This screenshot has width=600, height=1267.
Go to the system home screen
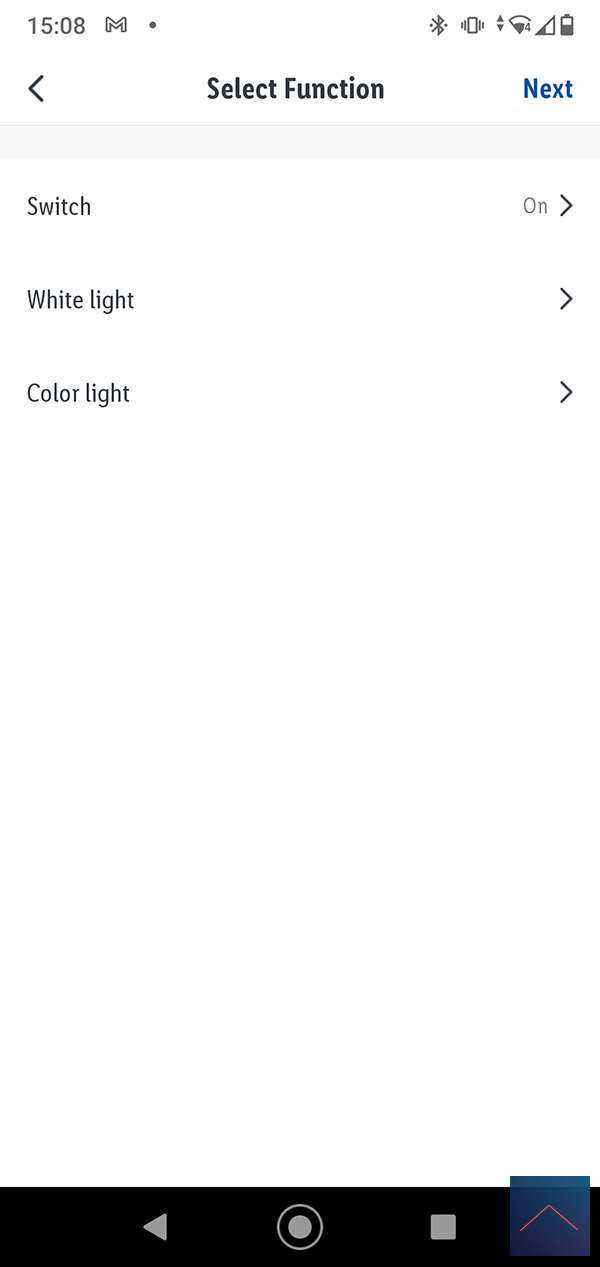coord(300,1227)
